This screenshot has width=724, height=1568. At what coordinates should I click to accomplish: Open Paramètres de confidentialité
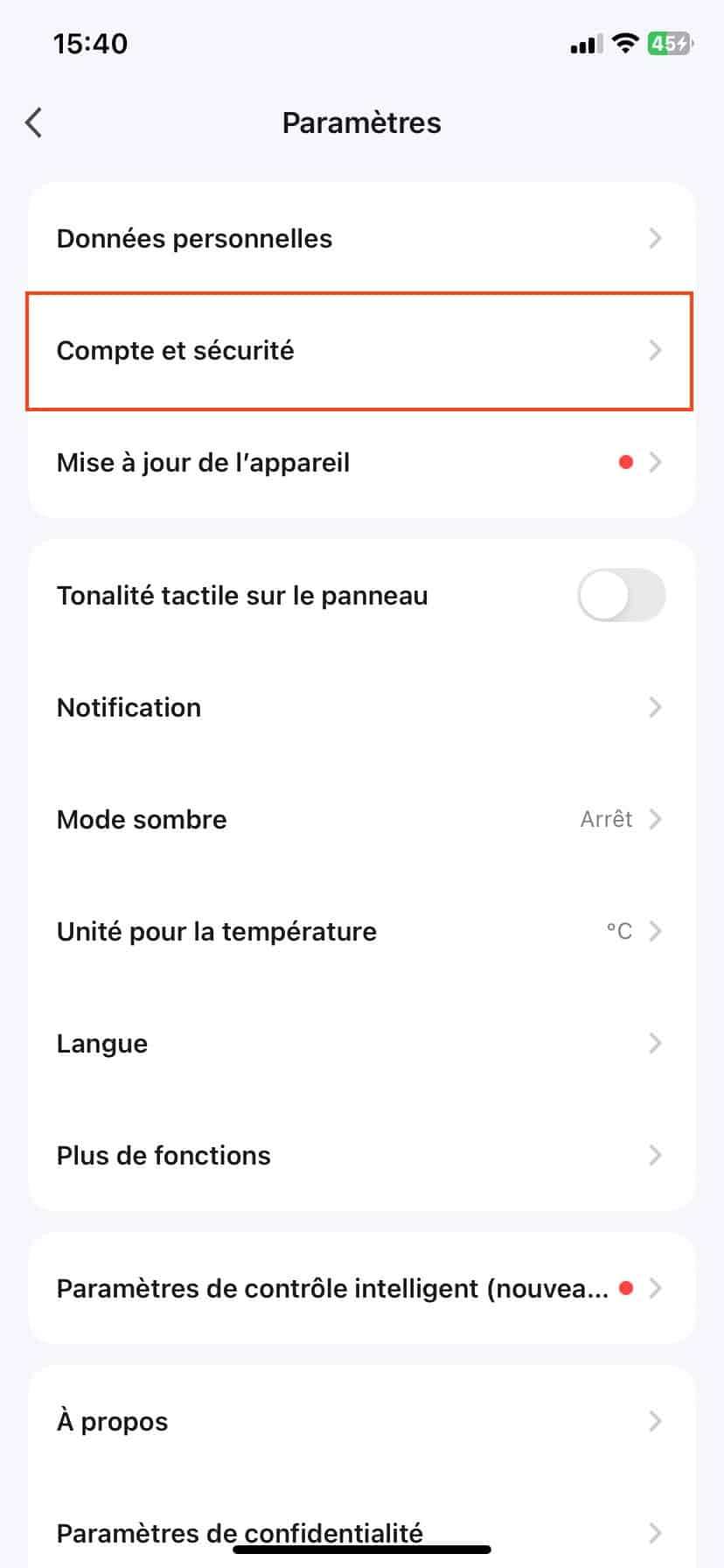point(362,1532)
